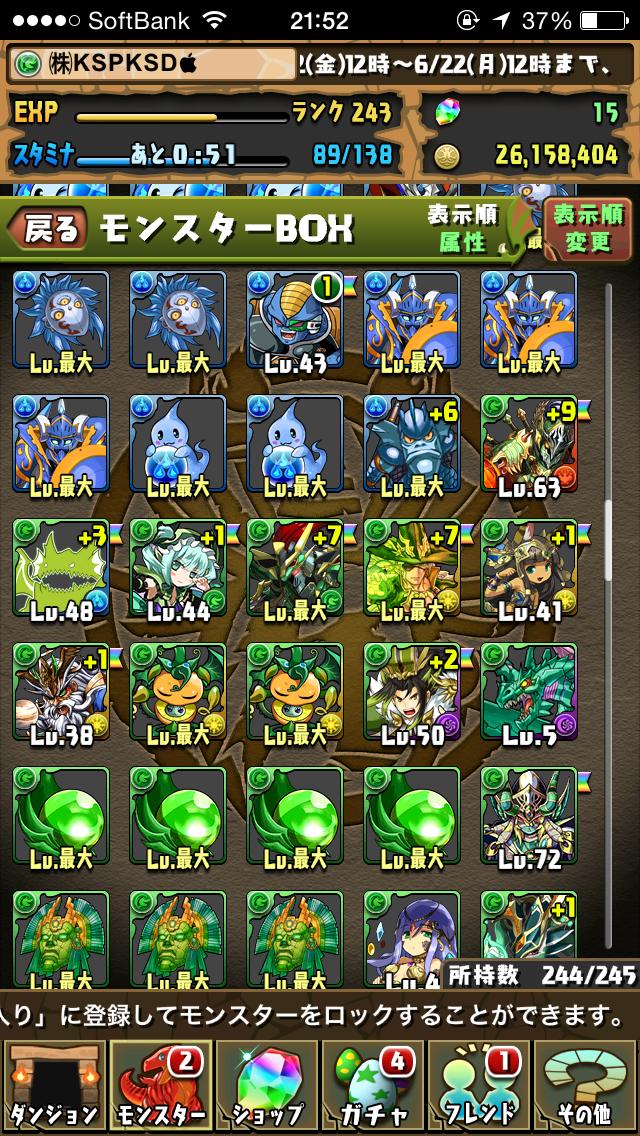Select the Lv.44 green-haired maid monster
Screen dimensions: 640x1136
coord(178,569)
